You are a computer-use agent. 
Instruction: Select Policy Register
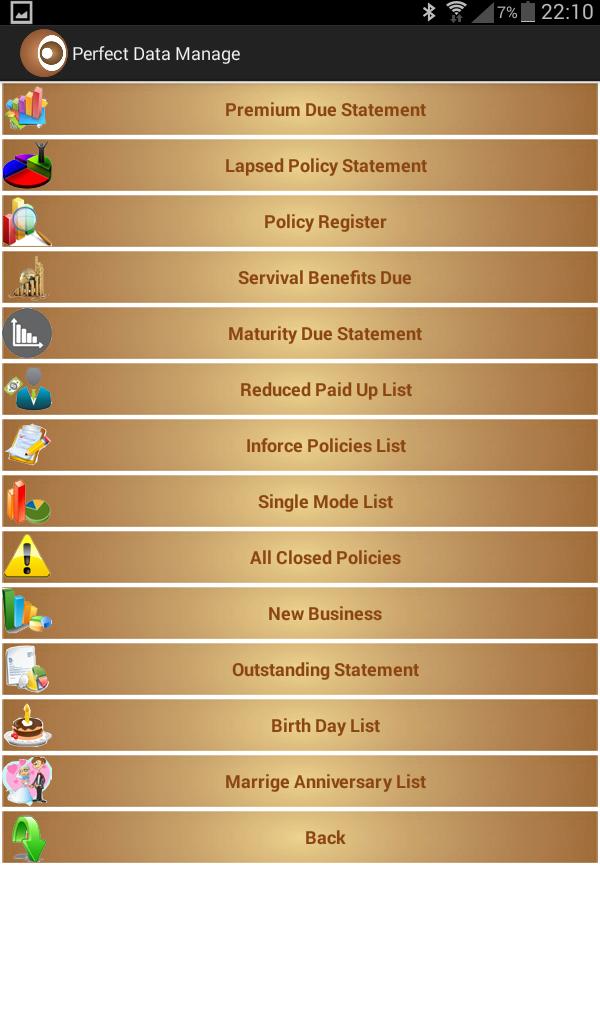pyautogui.click(x=325, y=222)
